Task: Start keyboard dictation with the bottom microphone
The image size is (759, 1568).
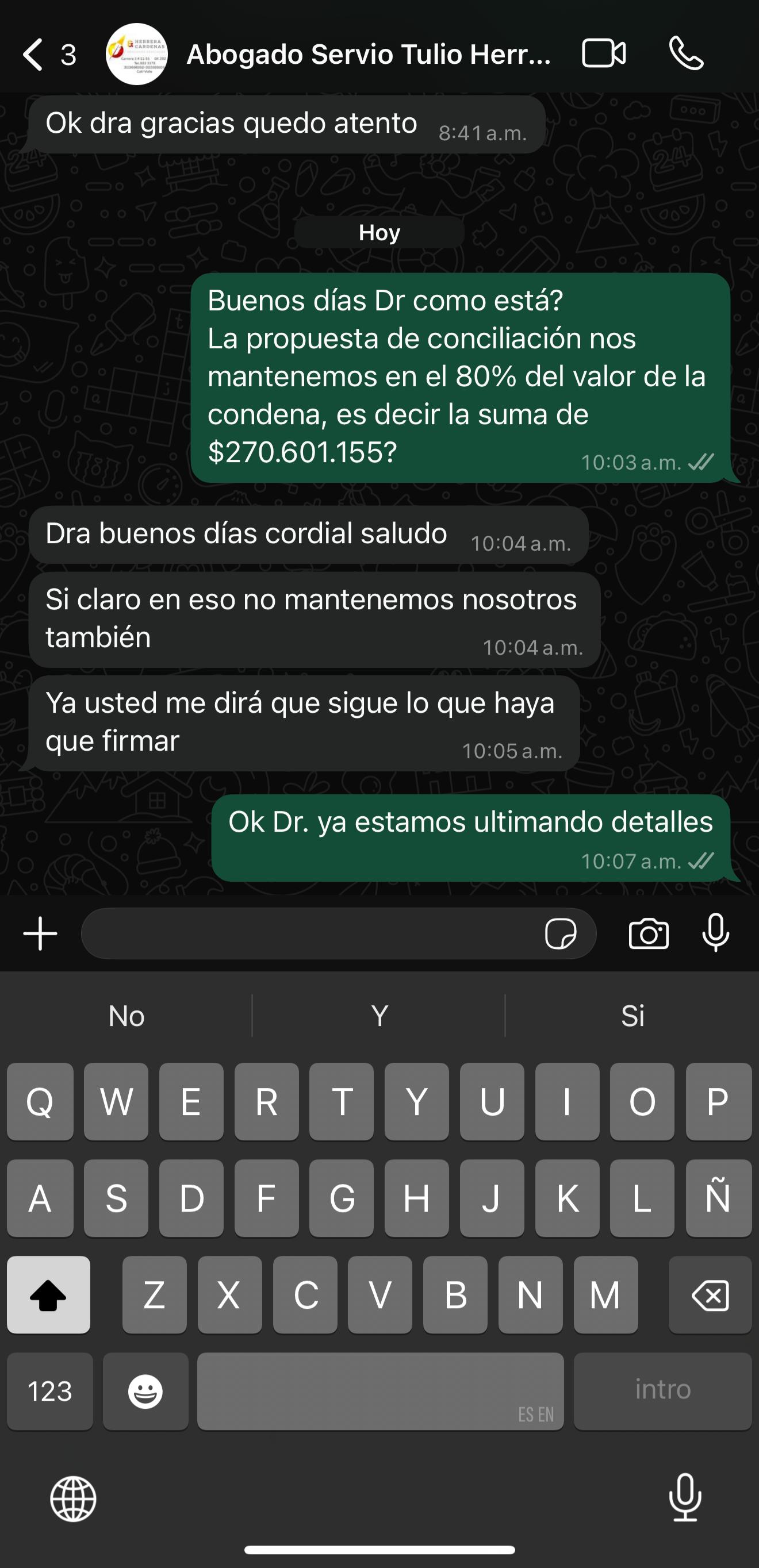Action: point(685,1497)
